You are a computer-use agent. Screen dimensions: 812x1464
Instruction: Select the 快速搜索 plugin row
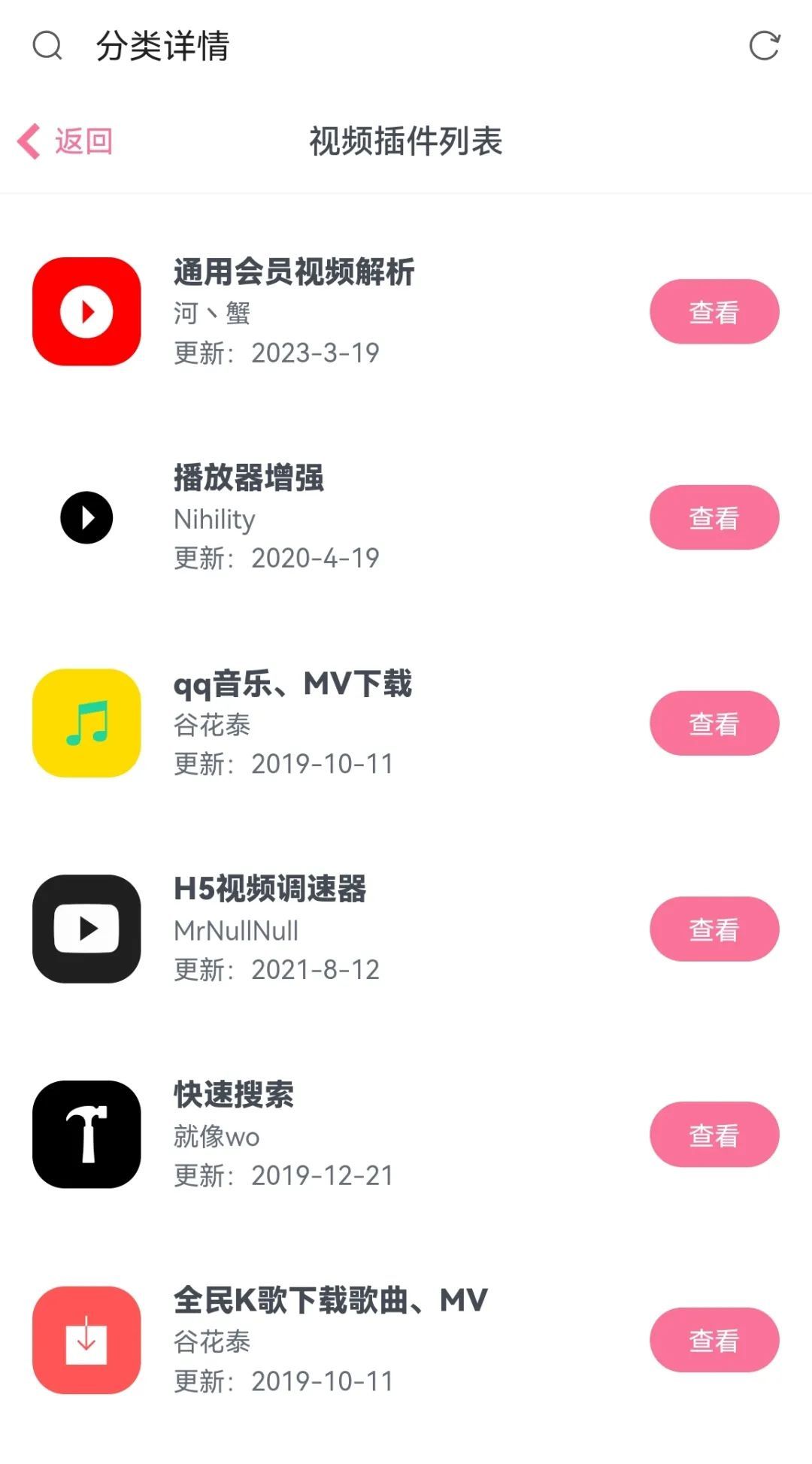pyautogui.click(x=233, y=1096)
